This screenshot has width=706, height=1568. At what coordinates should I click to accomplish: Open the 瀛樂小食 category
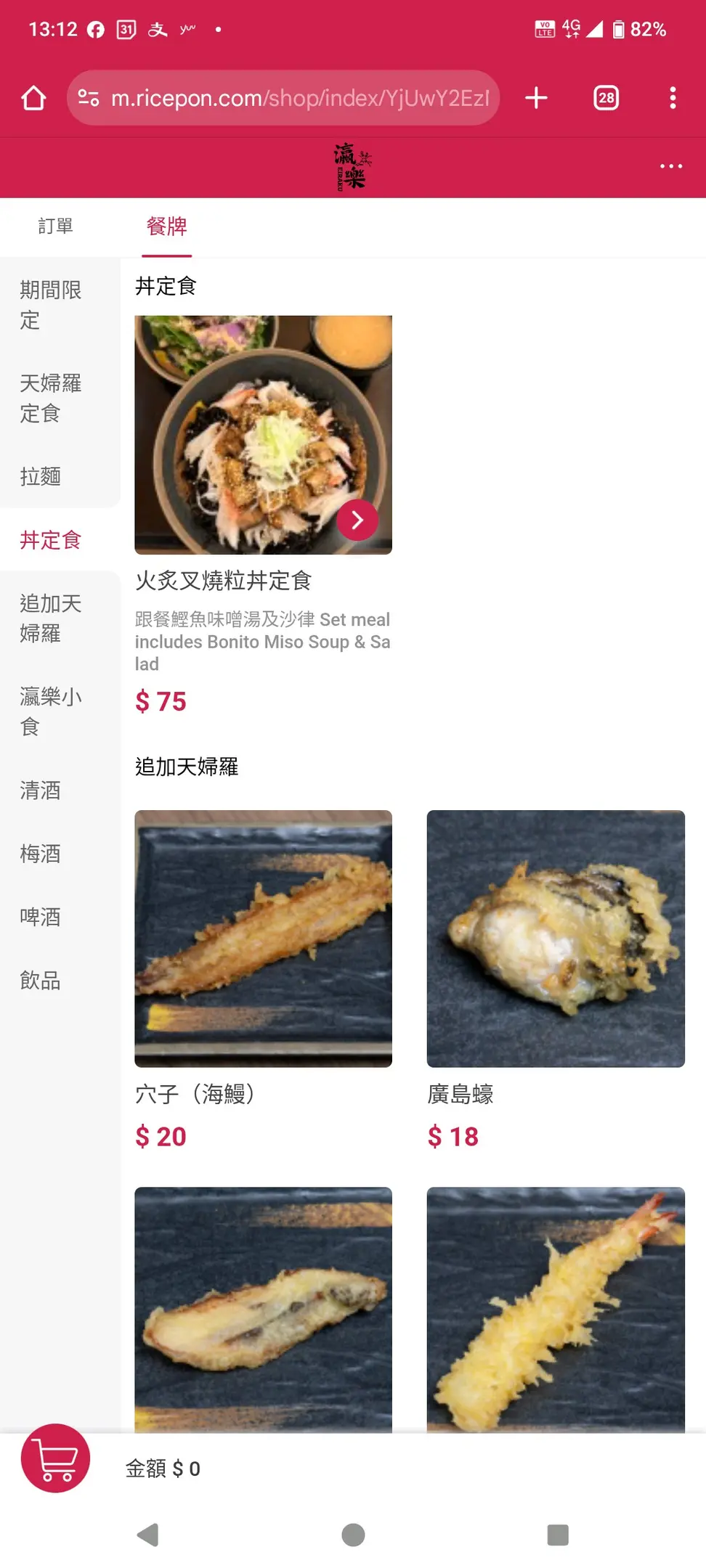point(51,711)
